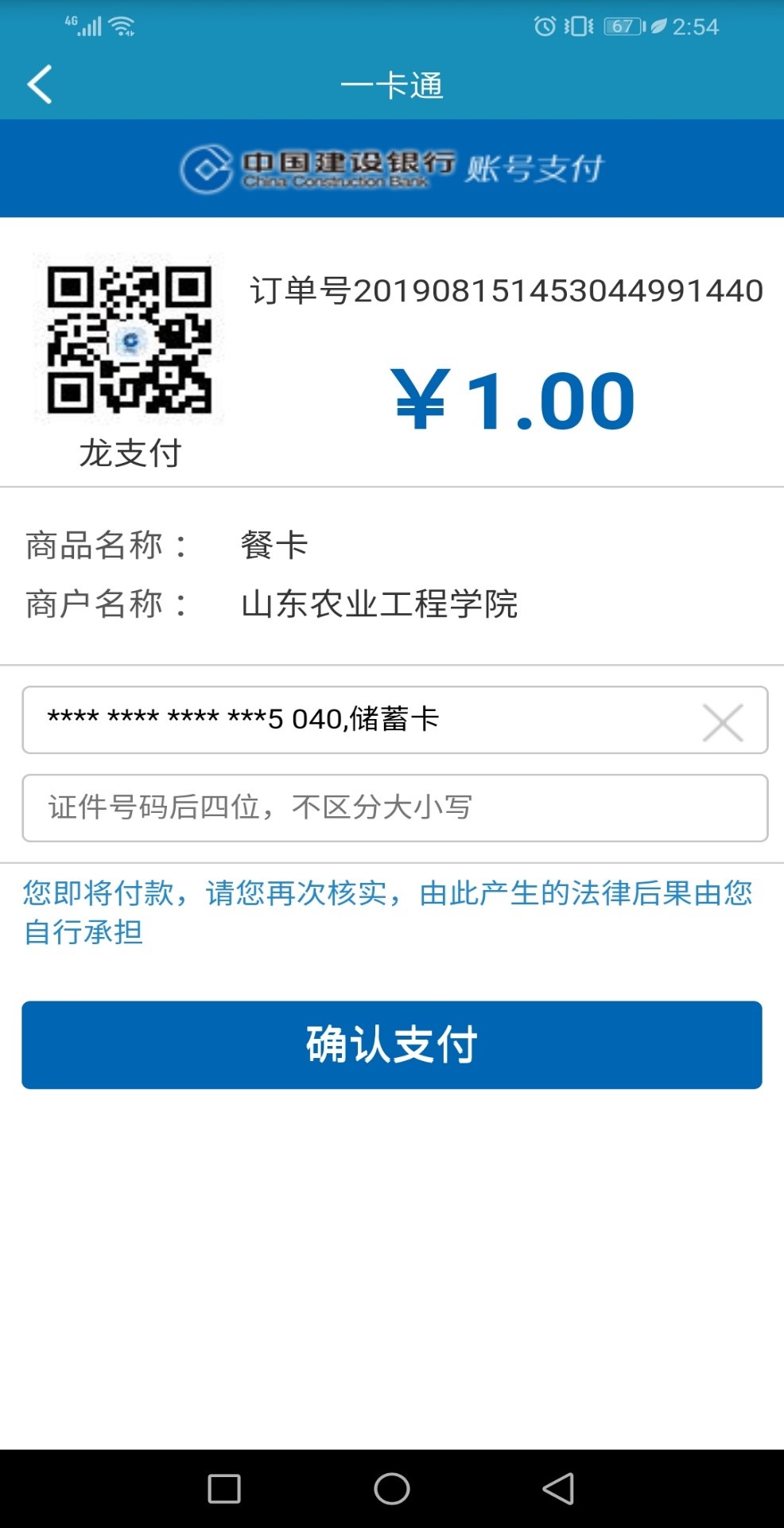Focus the 证件号码后四位 input field

pos(394,807)
